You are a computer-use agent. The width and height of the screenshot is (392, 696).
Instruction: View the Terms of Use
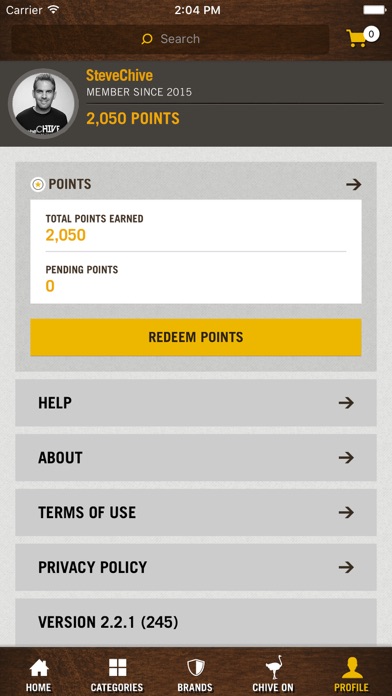(x=196, y=512)
